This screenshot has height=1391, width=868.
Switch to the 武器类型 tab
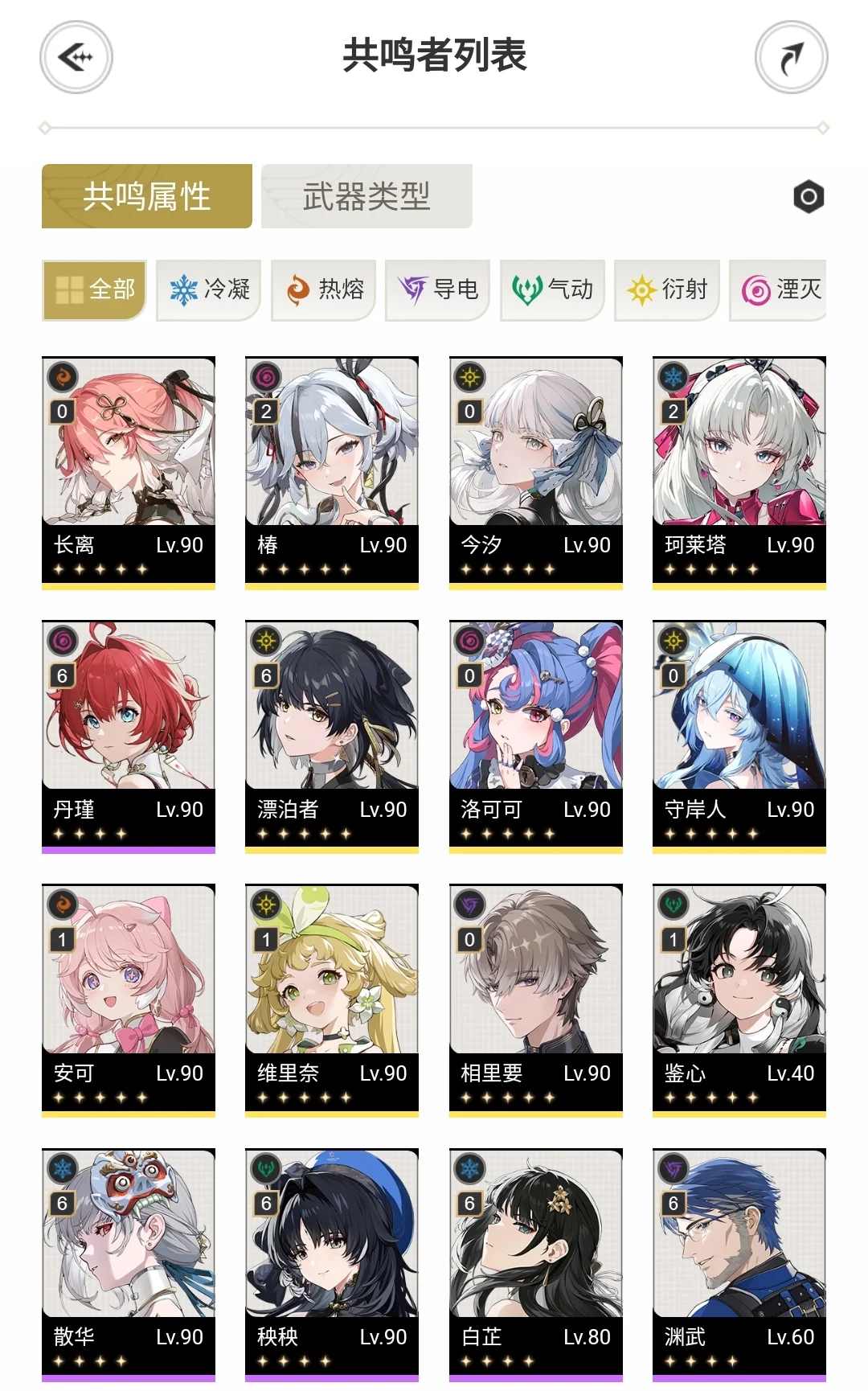coord(366,196)
